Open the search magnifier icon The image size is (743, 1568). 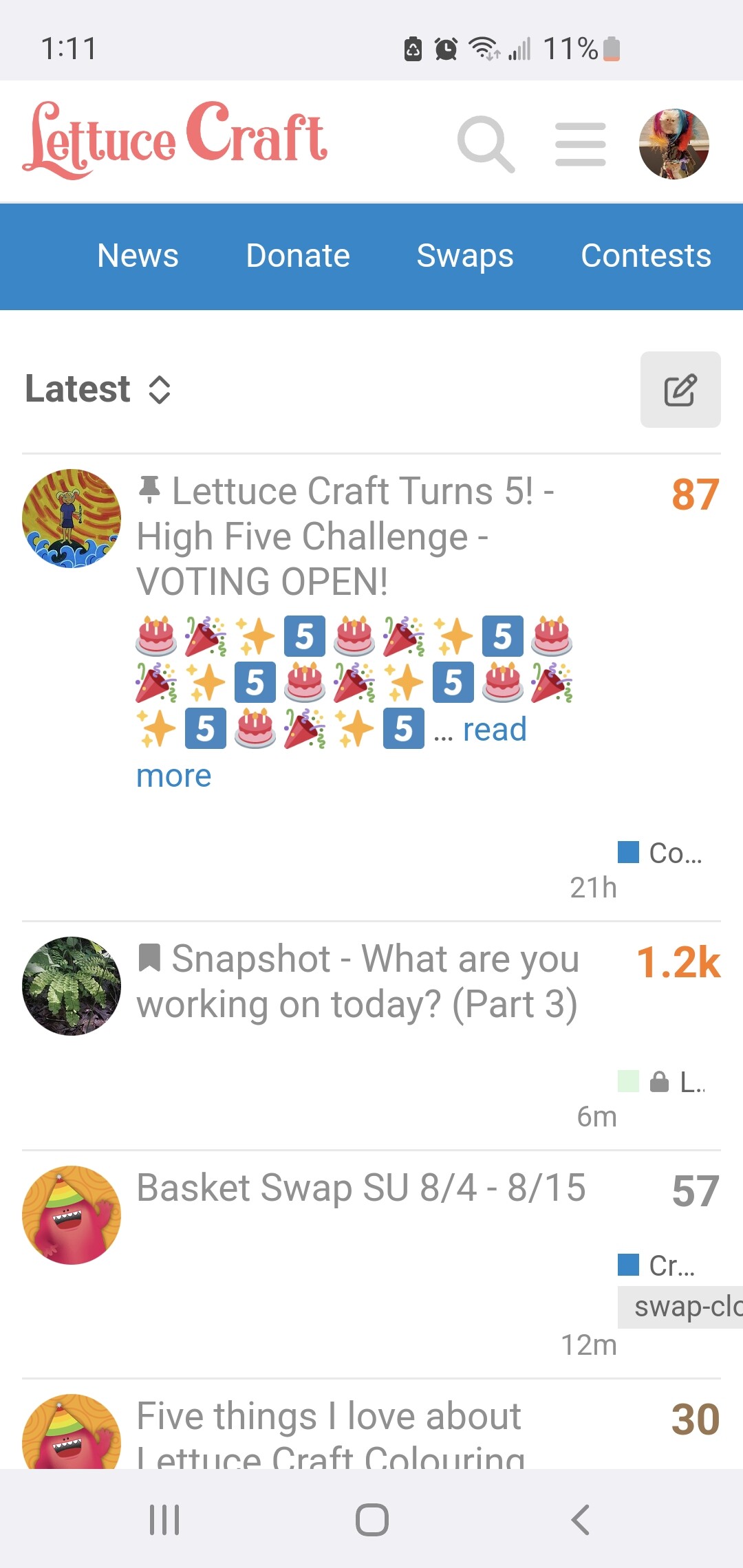486,144
